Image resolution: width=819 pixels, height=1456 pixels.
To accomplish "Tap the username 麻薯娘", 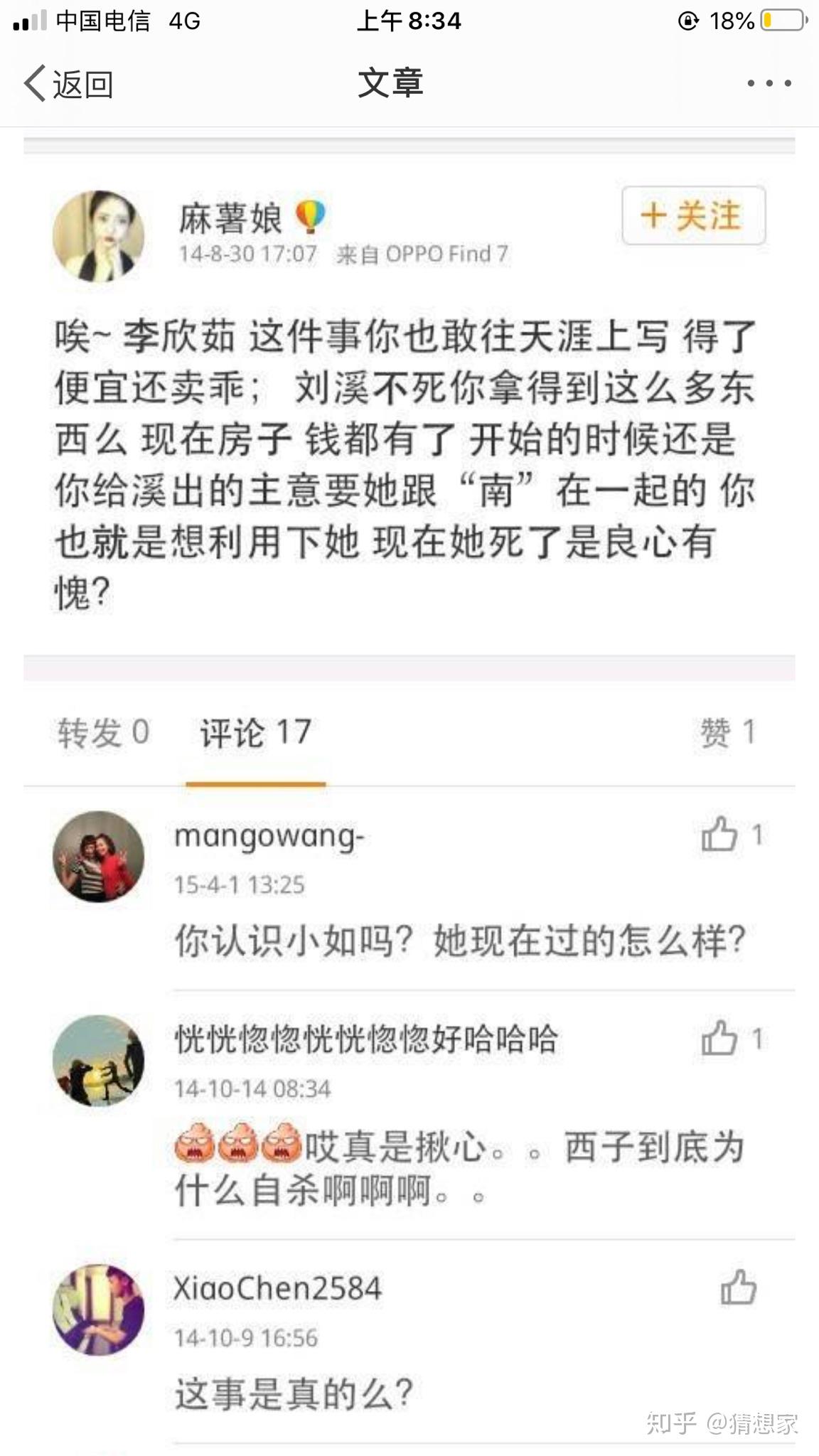I will click(x=230, y=218).
